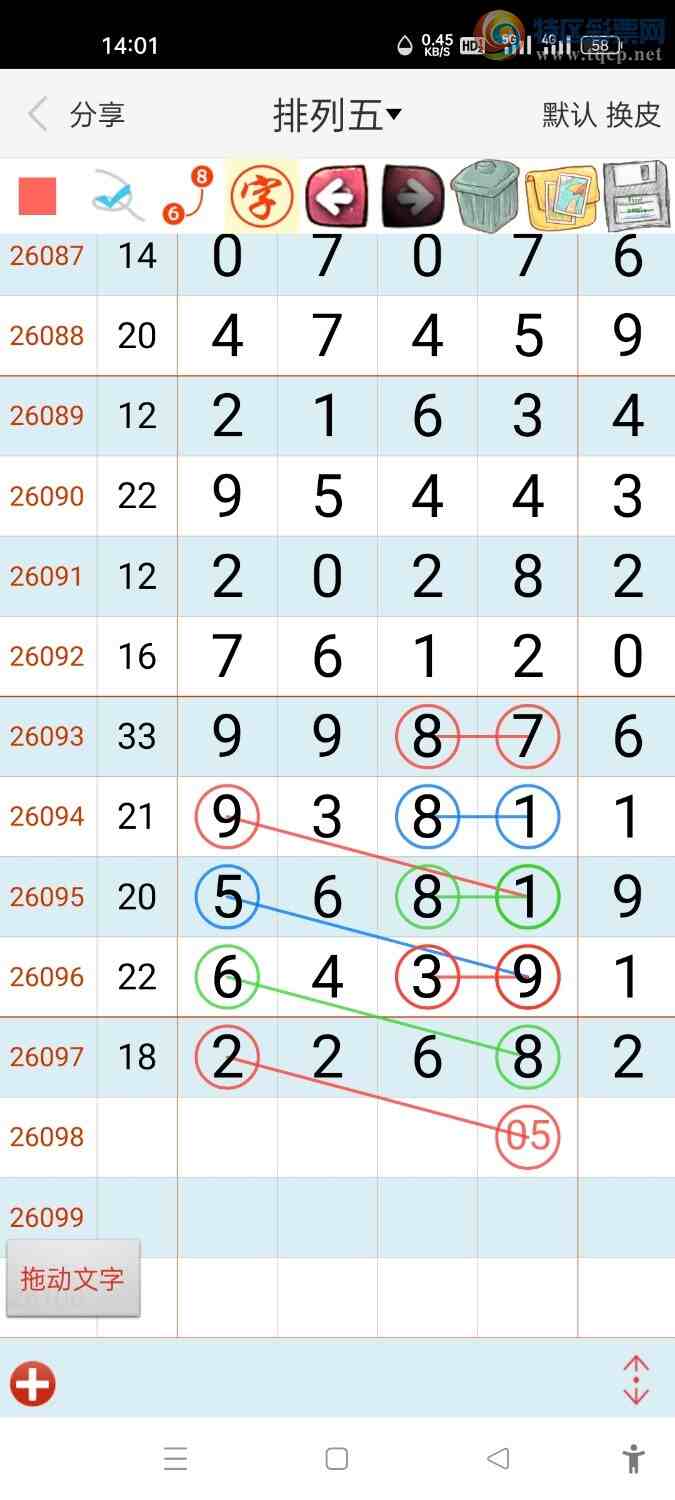
Task: Tap the 分享 share button
Action: click(x=97, y=115)
